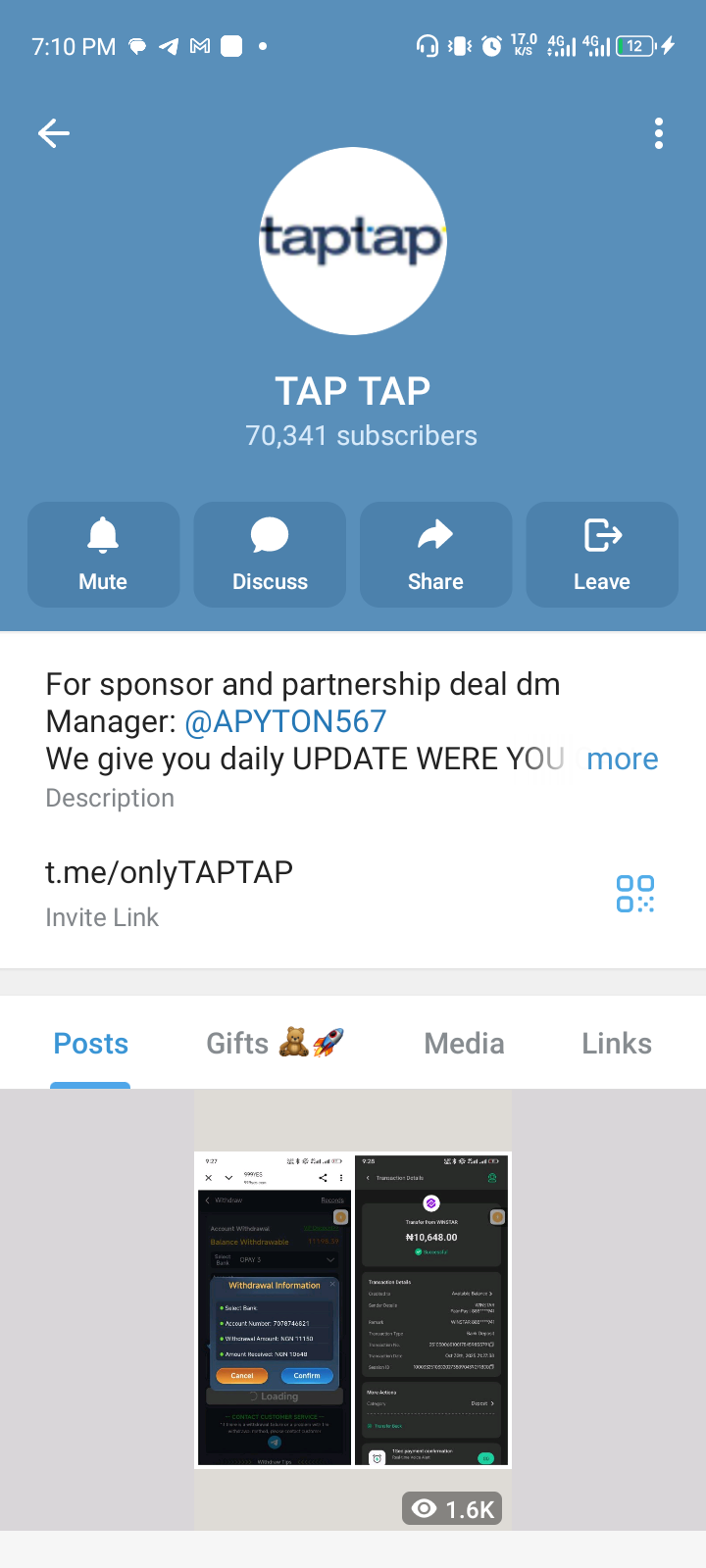Expand description with the more link
Viewport: 706px width, 1568px height.
[622, 759]
